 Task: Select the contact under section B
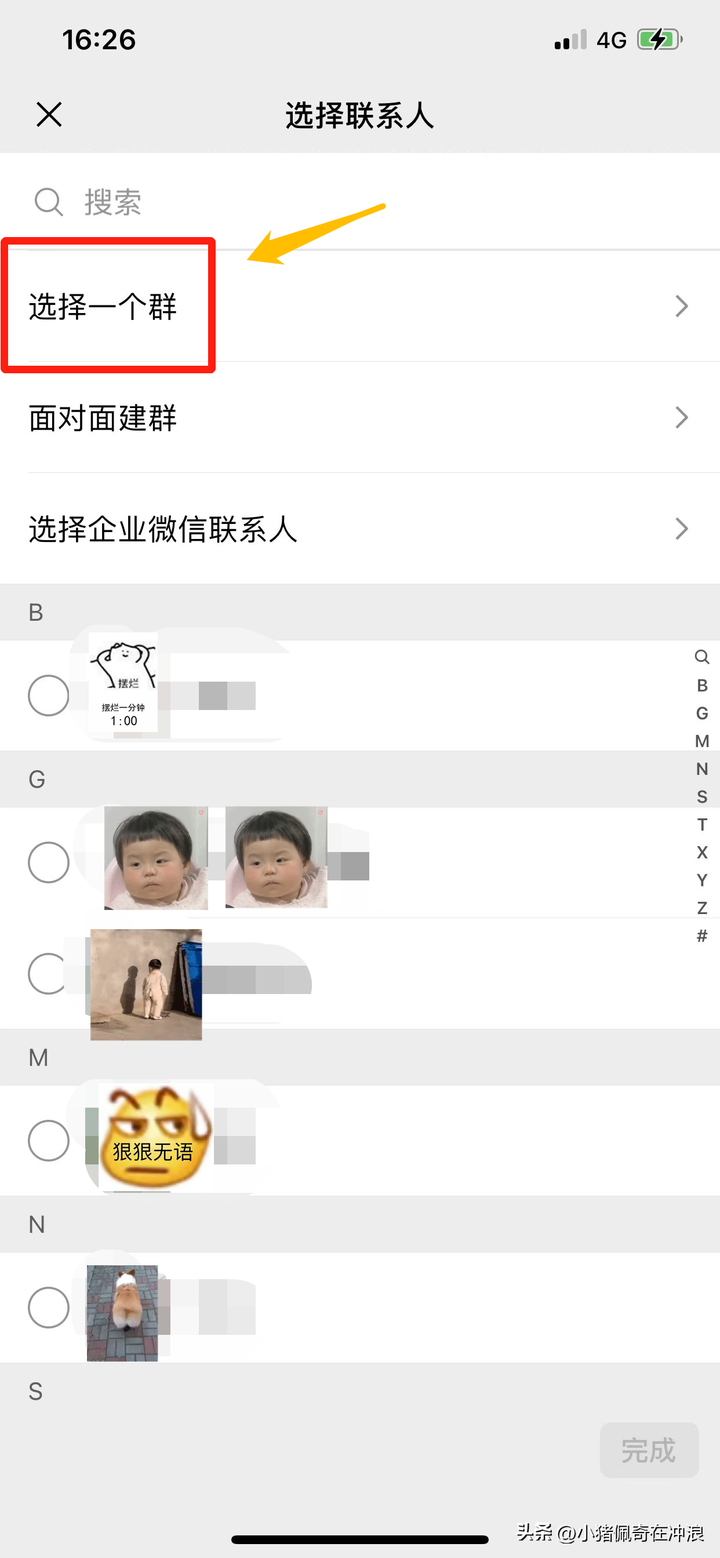point(48,696)
